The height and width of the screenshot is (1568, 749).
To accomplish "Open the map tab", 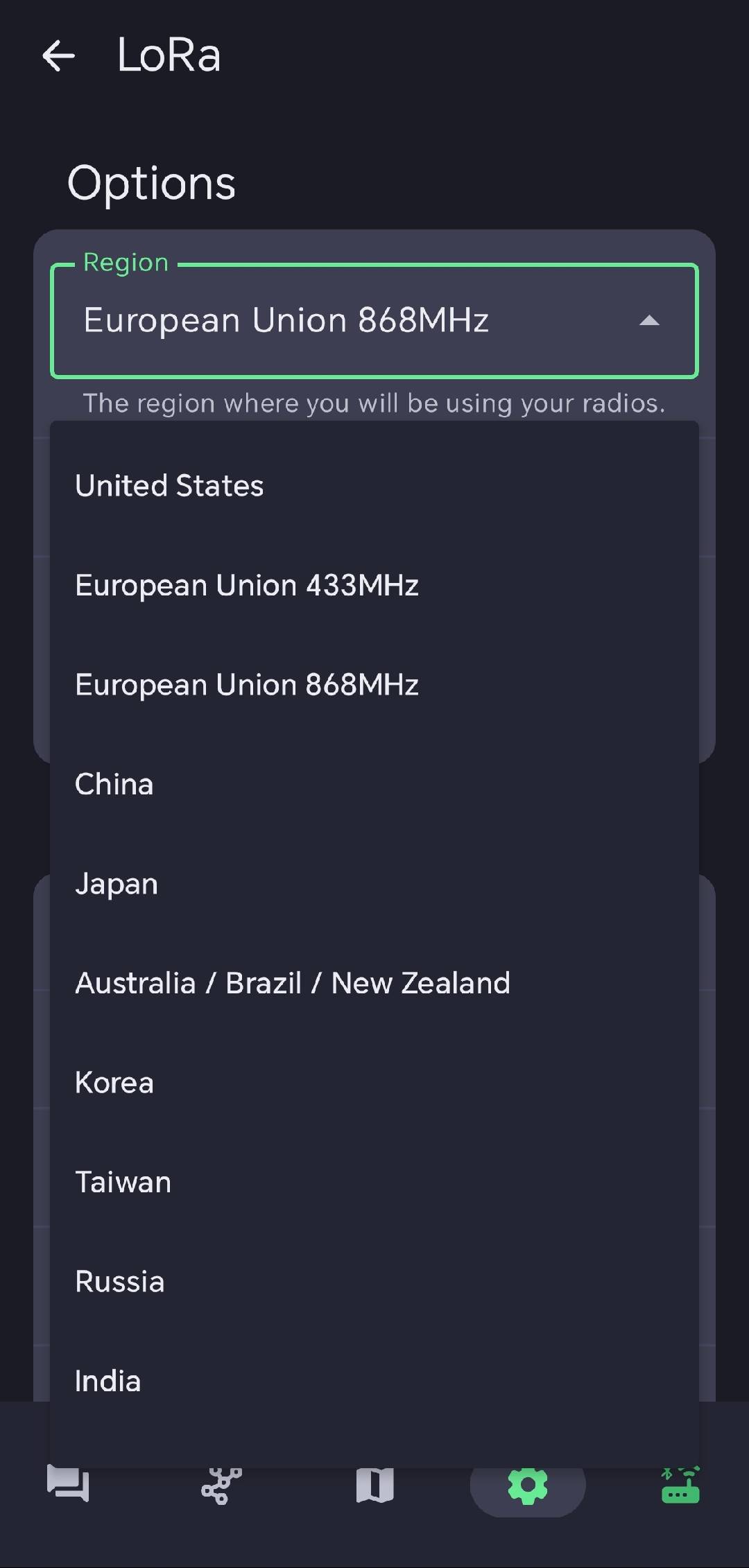I will 374,1485.
